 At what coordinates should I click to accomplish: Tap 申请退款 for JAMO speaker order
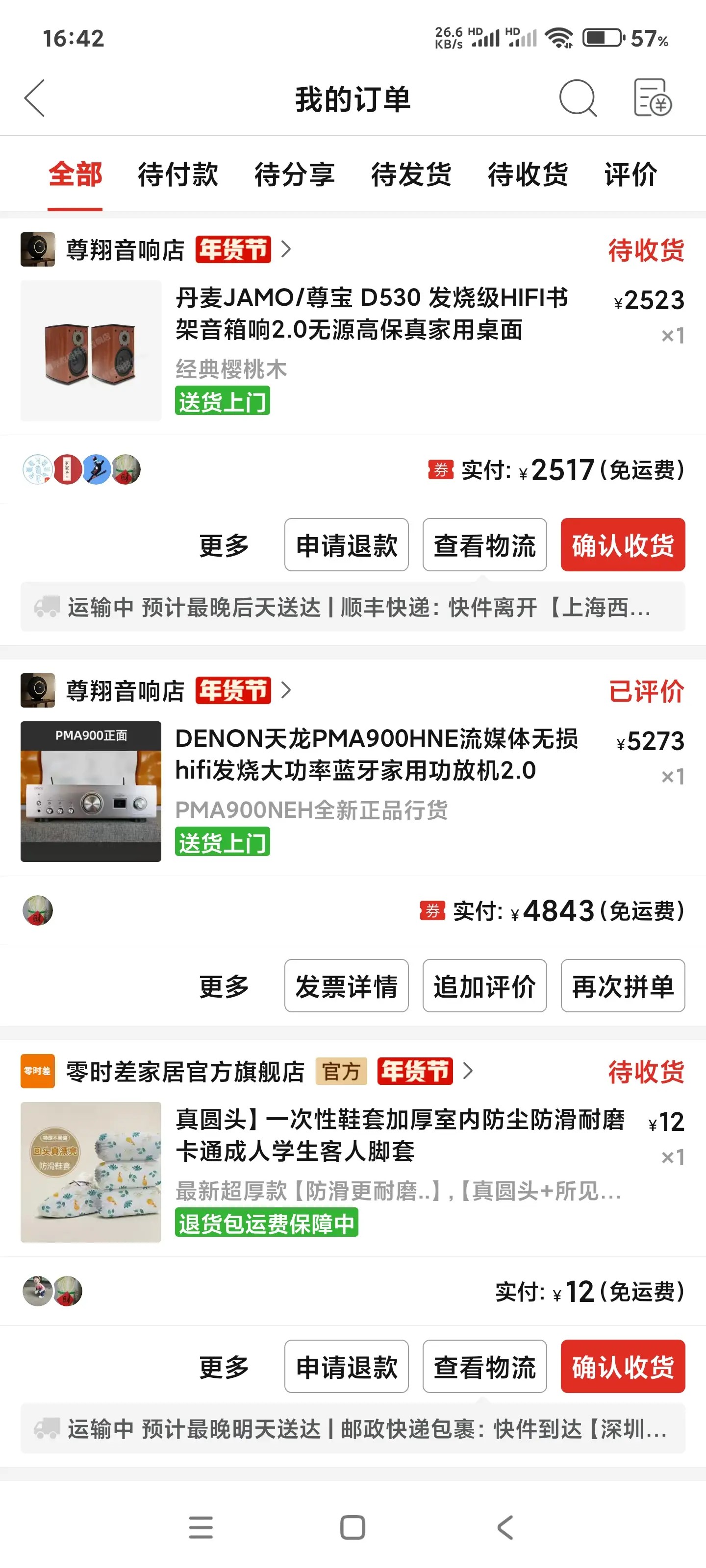point(346,545)
